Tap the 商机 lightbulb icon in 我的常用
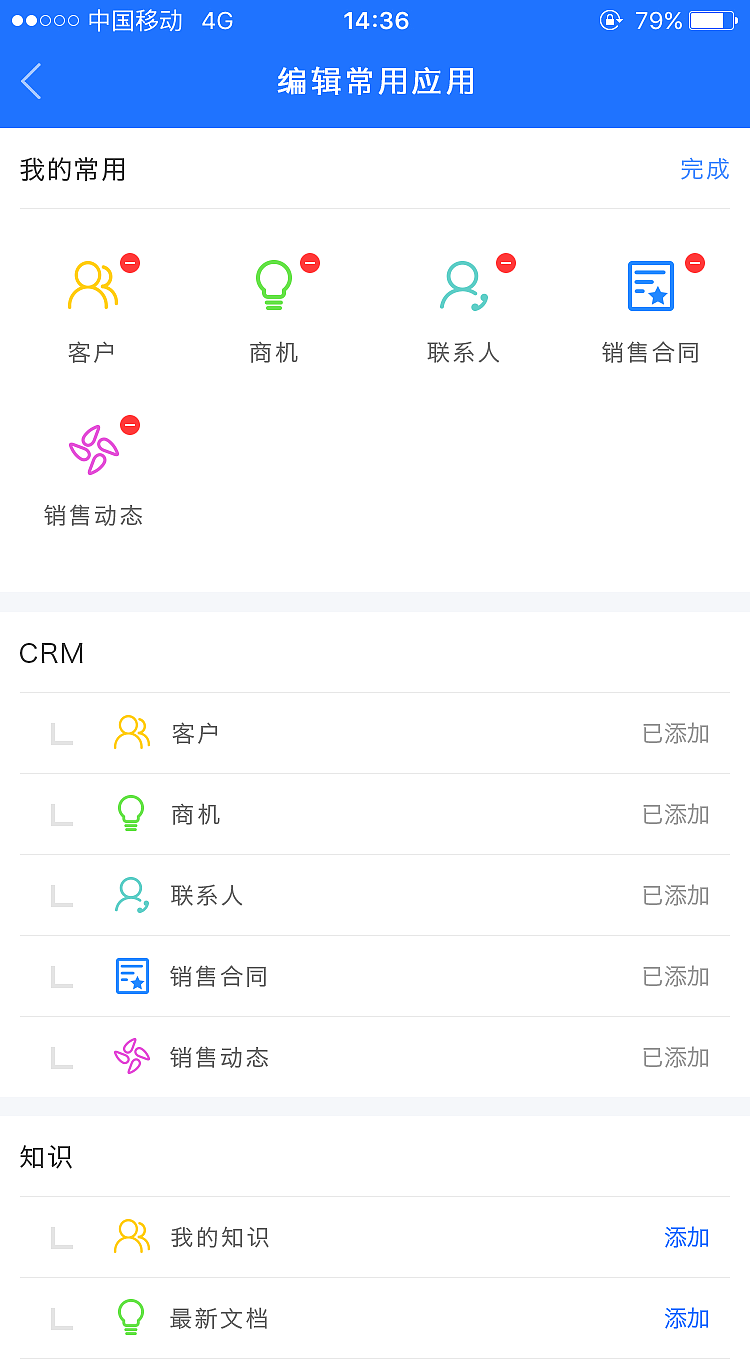The width and height of the screenshot is (750, 1366). coord(273,285)
